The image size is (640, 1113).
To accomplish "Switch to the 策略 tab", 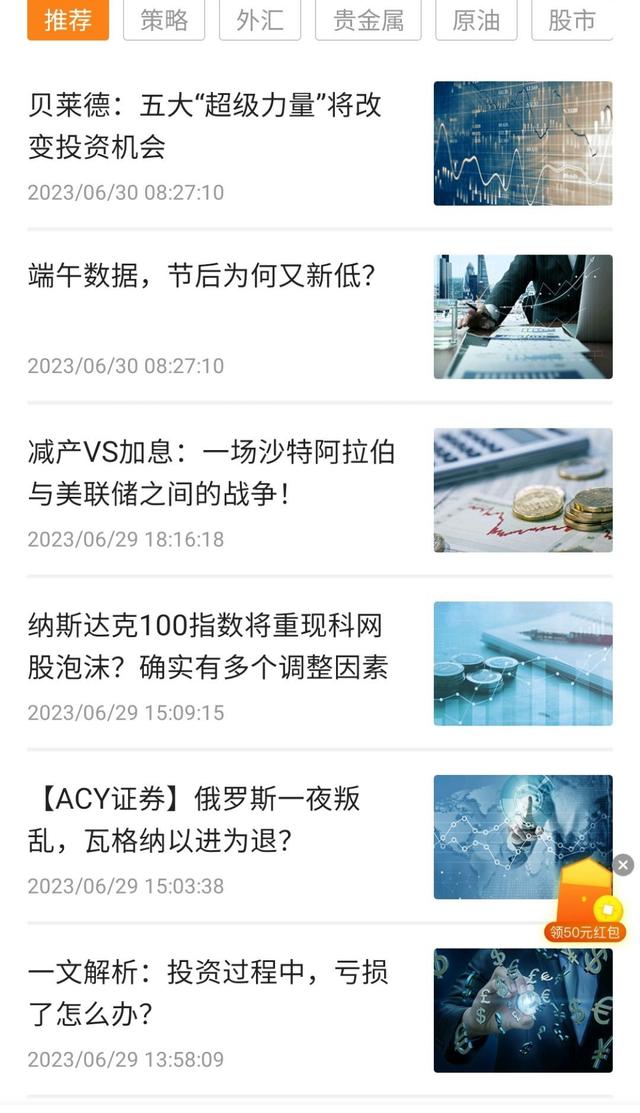I will pyautogui.click(x=164, y=21).
